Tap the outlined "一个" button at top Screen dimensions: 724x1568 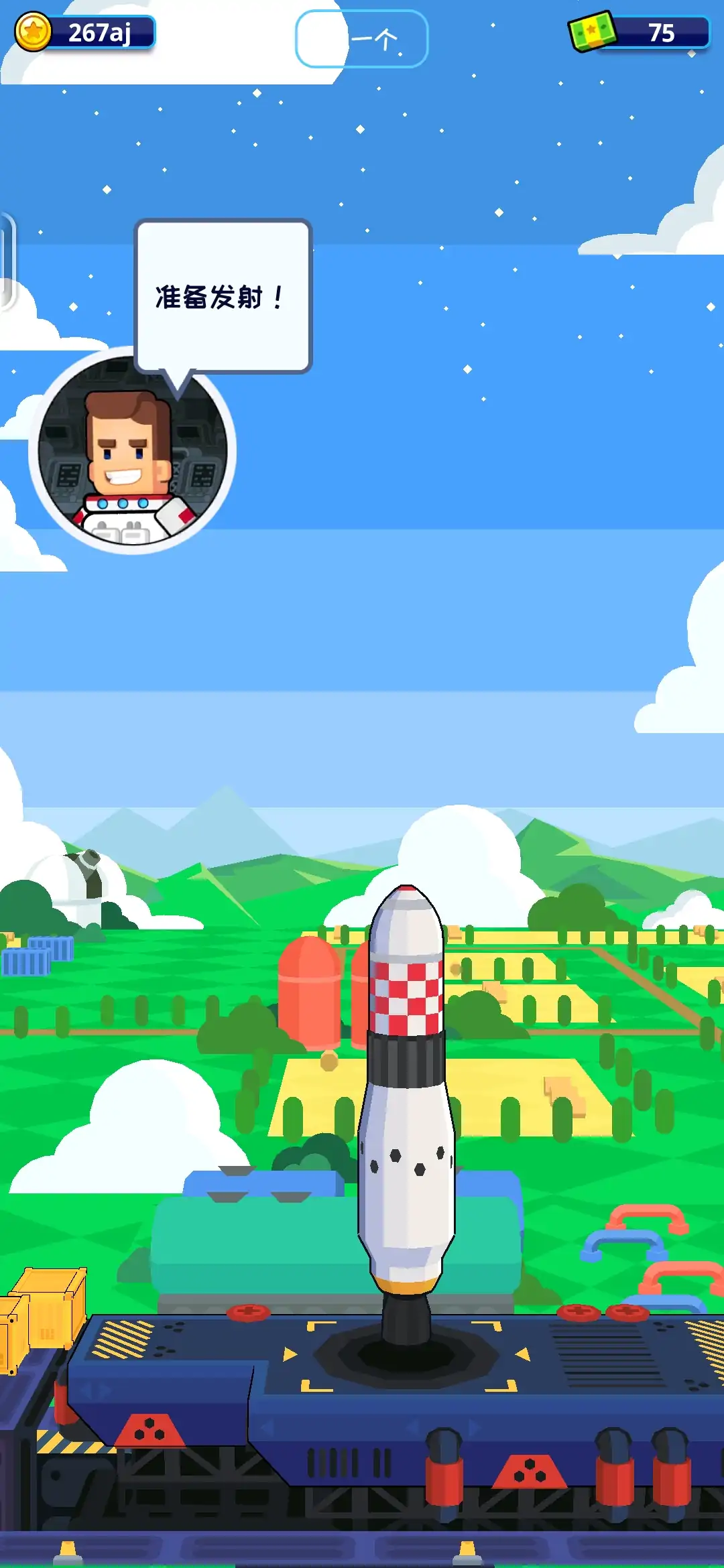(361, 39)
